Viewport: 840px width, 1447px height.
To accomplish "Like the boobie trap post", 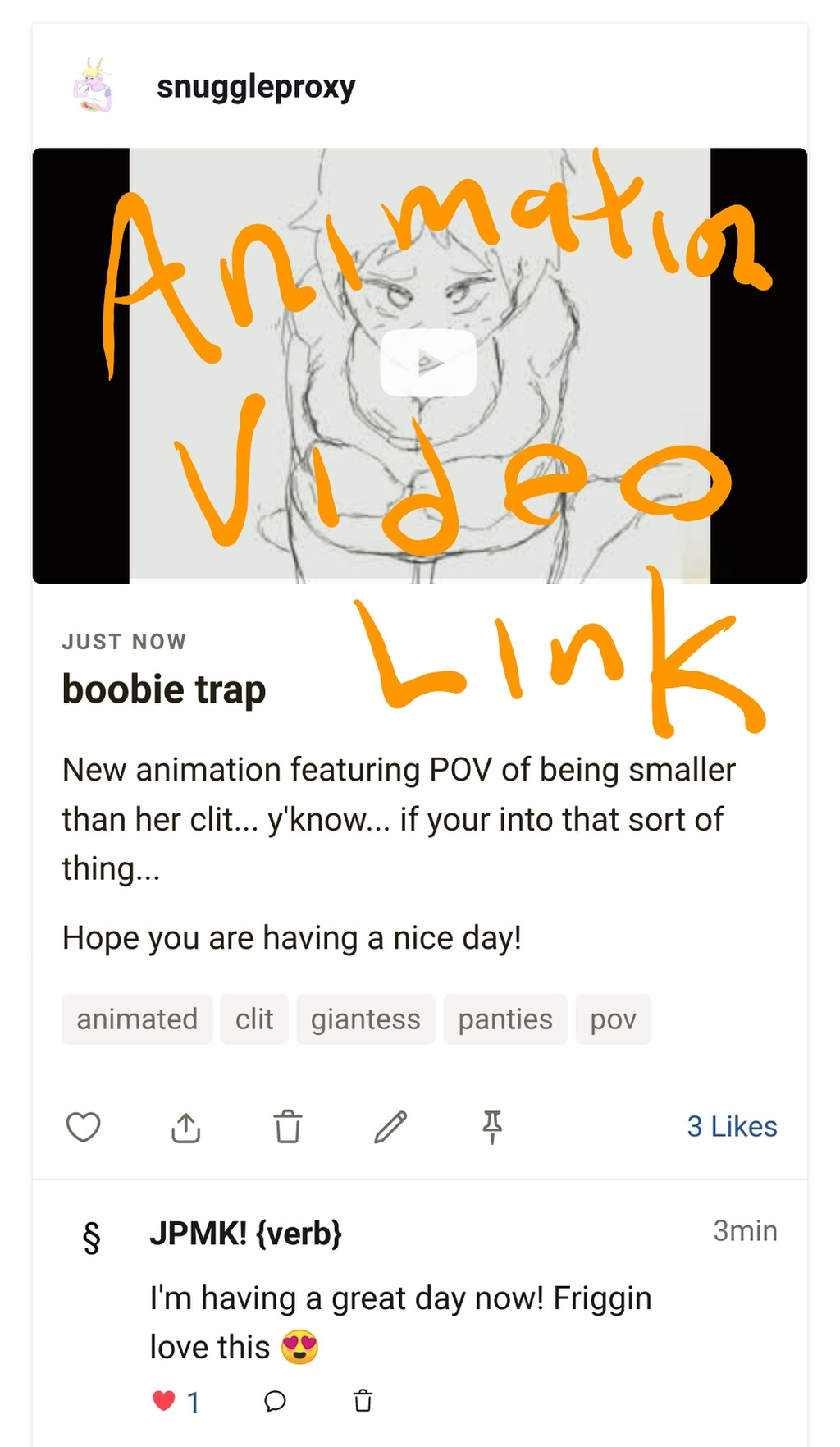I will pos(83,1126).
